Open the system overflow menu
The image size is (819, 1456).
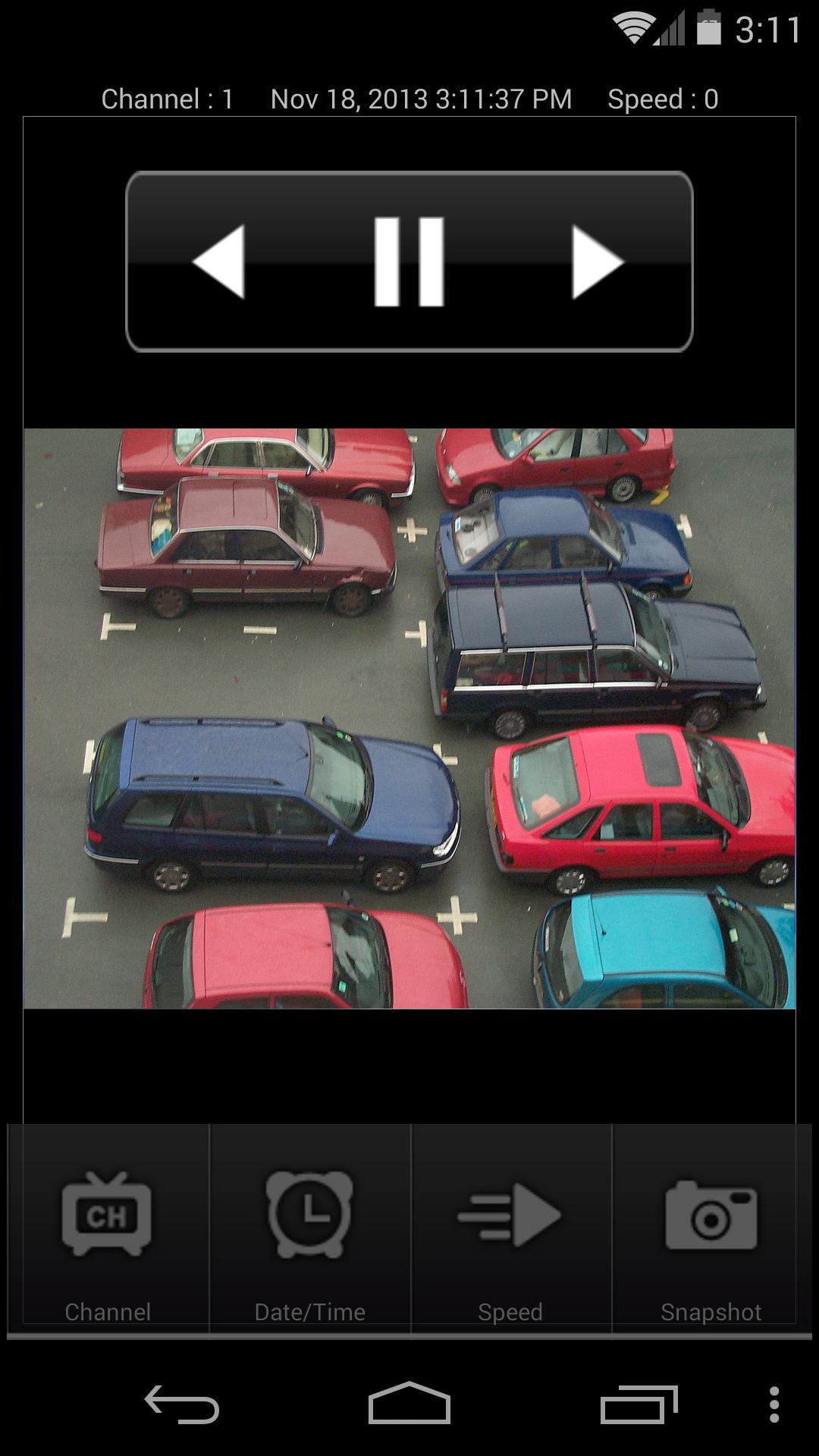point(773,1404)
